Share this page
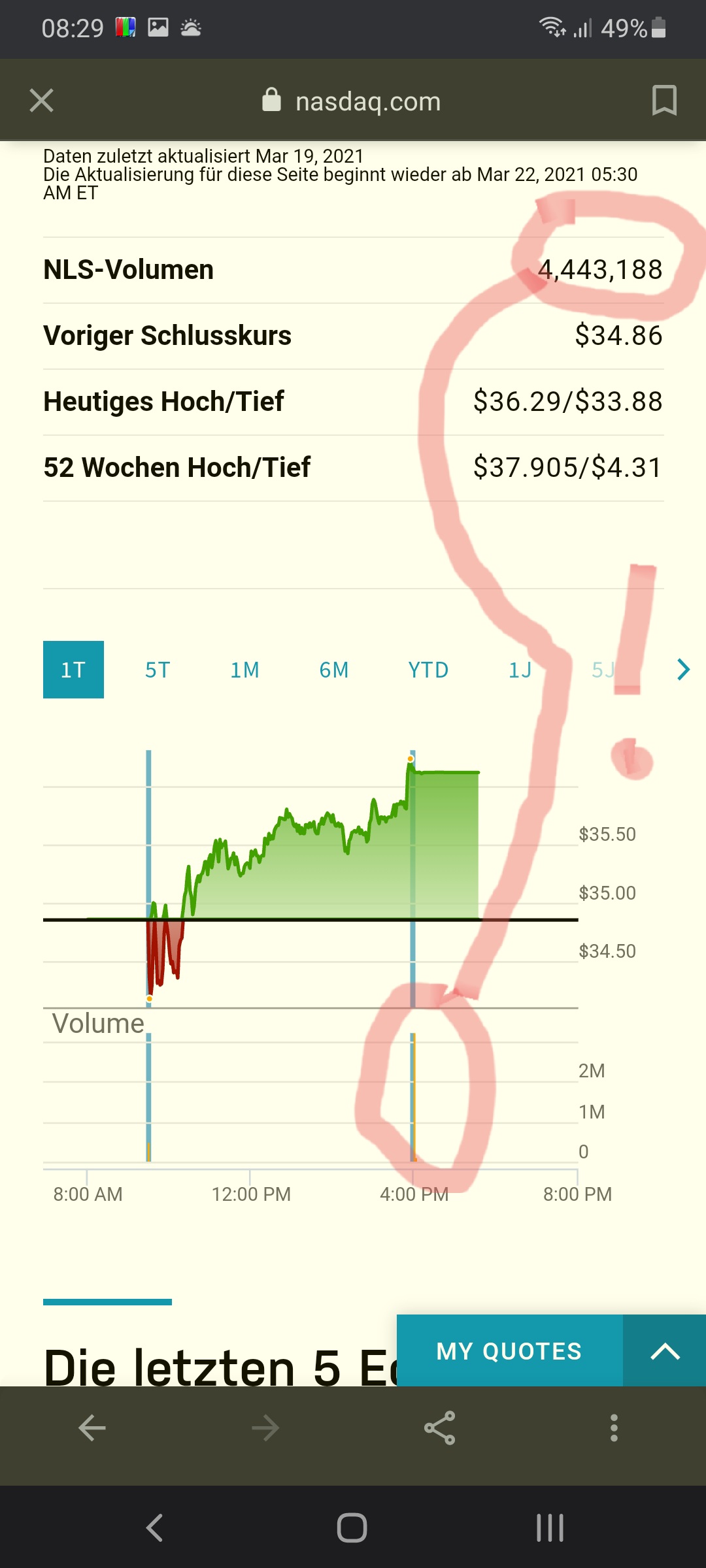The height and width of the screenshot is (1568, 706). pyautogui.click(x=440, y=1428)
